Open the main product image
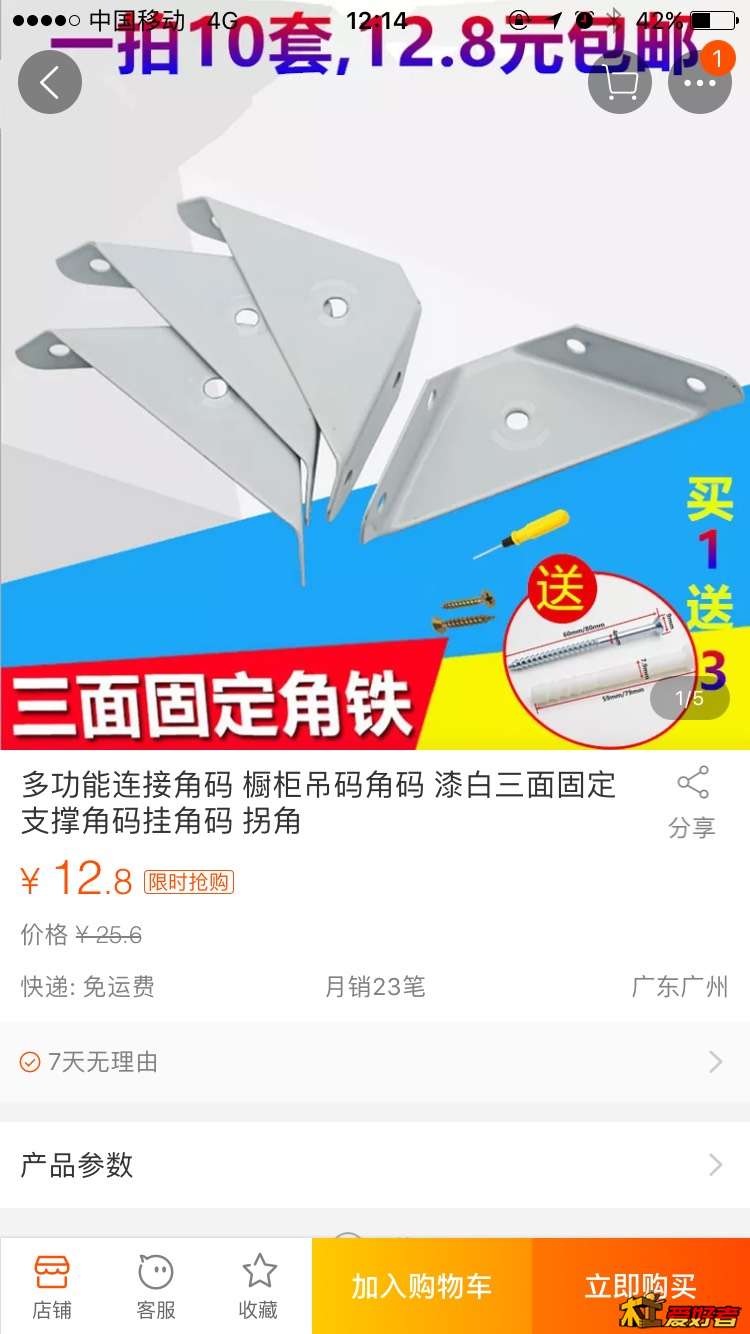The width and height of the screenshot is (750, 1334). (x=375, y=400)
